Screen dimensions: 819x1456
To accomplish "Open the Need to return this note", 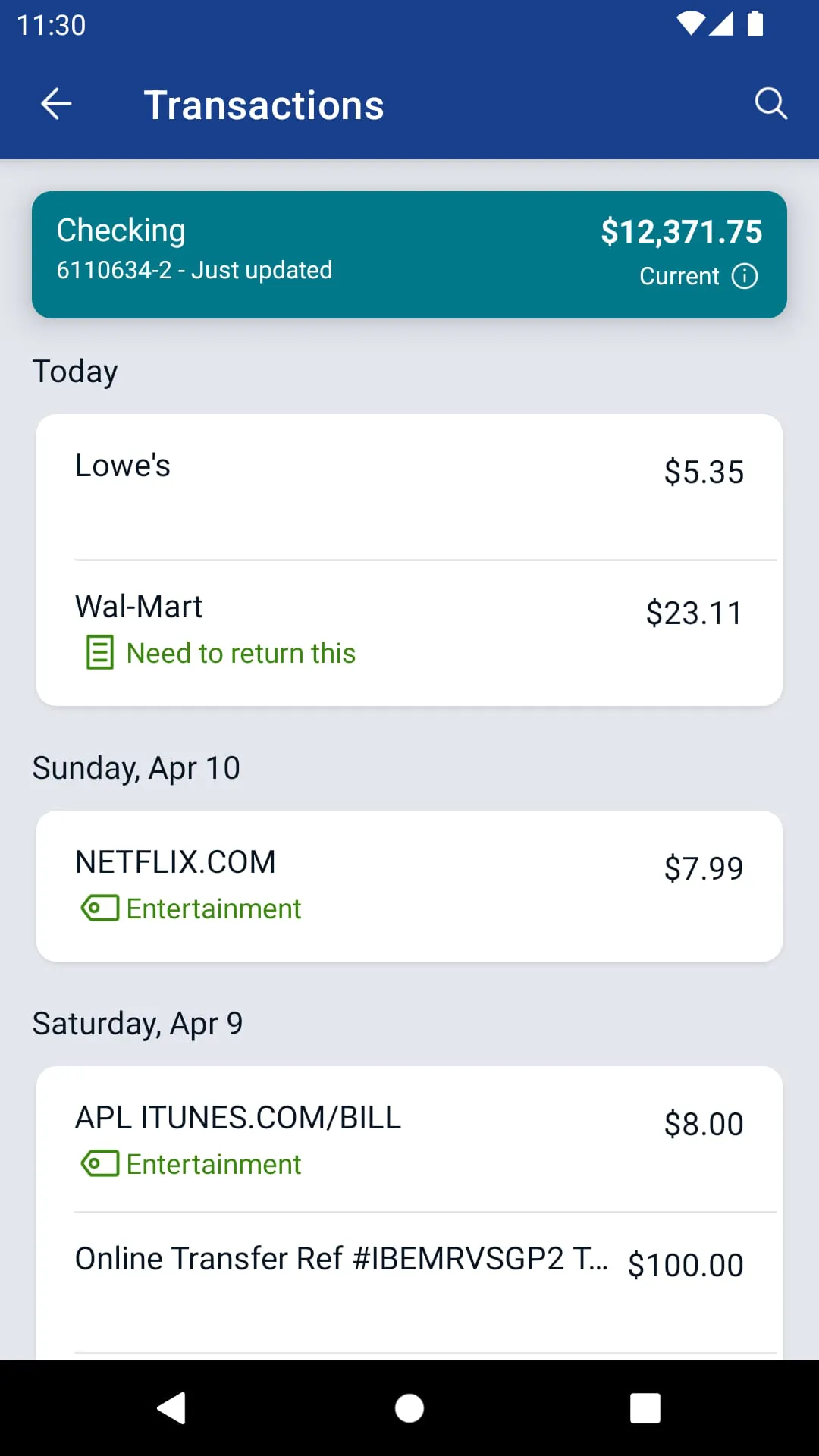I will click(240, 652).
